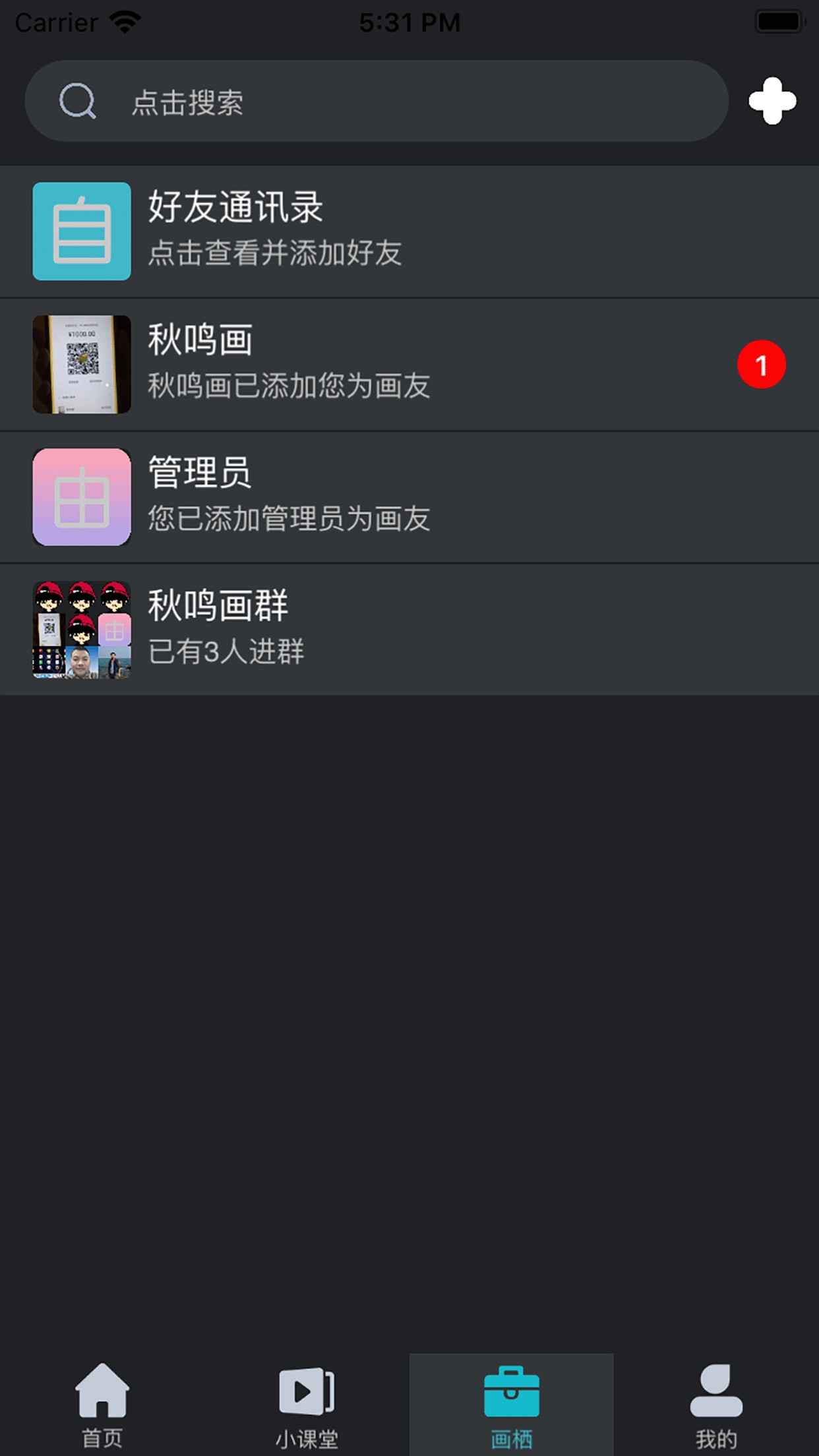Viewport: 819px width, 1456px height.
Task: Open the 管理员 gradient avatar icon
Action: click(81, 497)
